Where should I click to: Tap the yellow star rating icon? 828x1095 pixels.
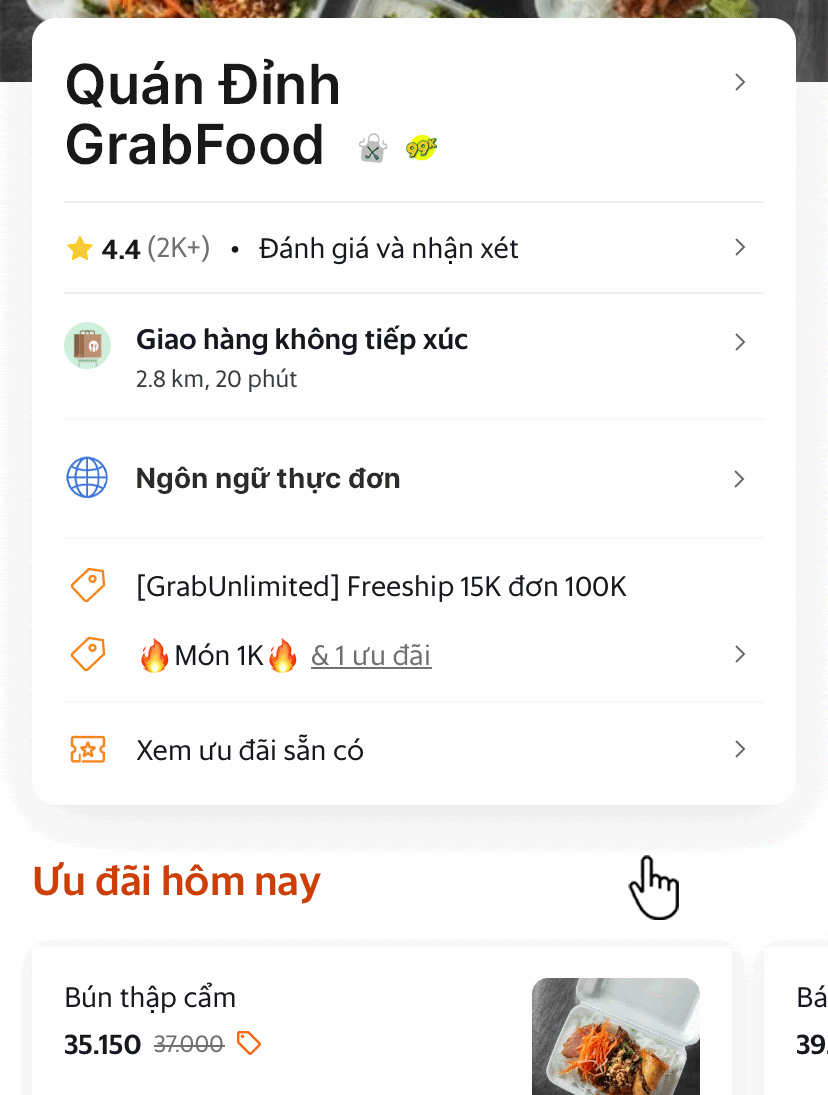[x=80, y=247]
